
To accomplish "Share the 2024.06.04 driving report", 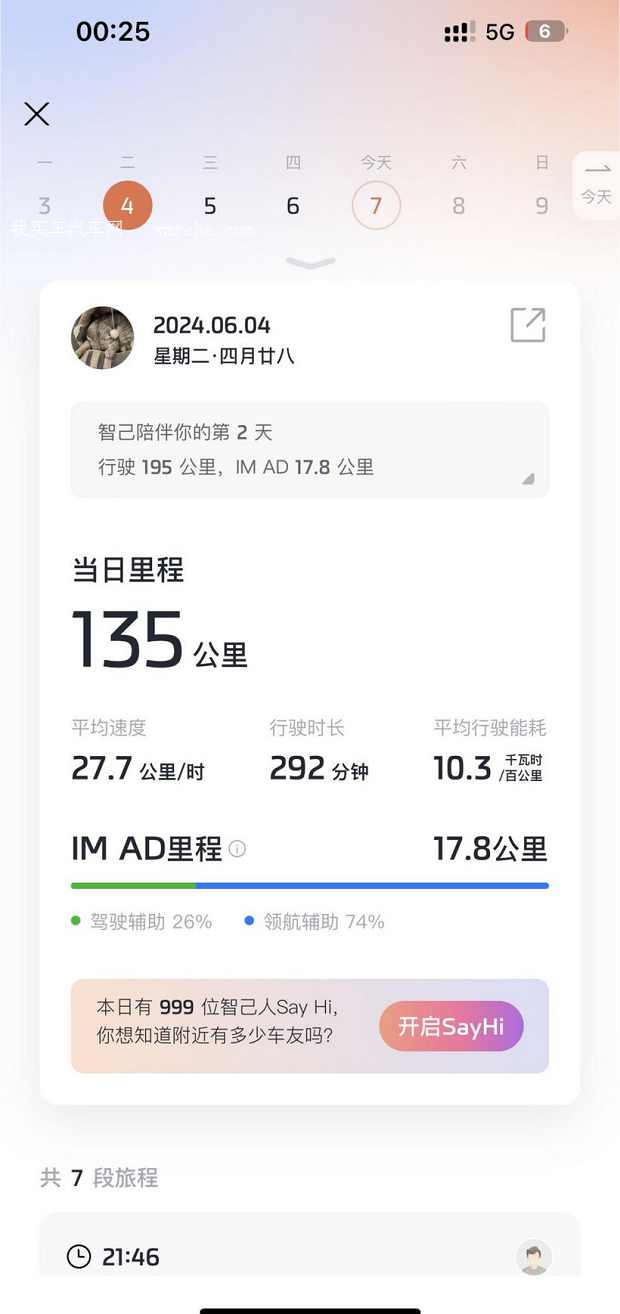I will [527, 326].
